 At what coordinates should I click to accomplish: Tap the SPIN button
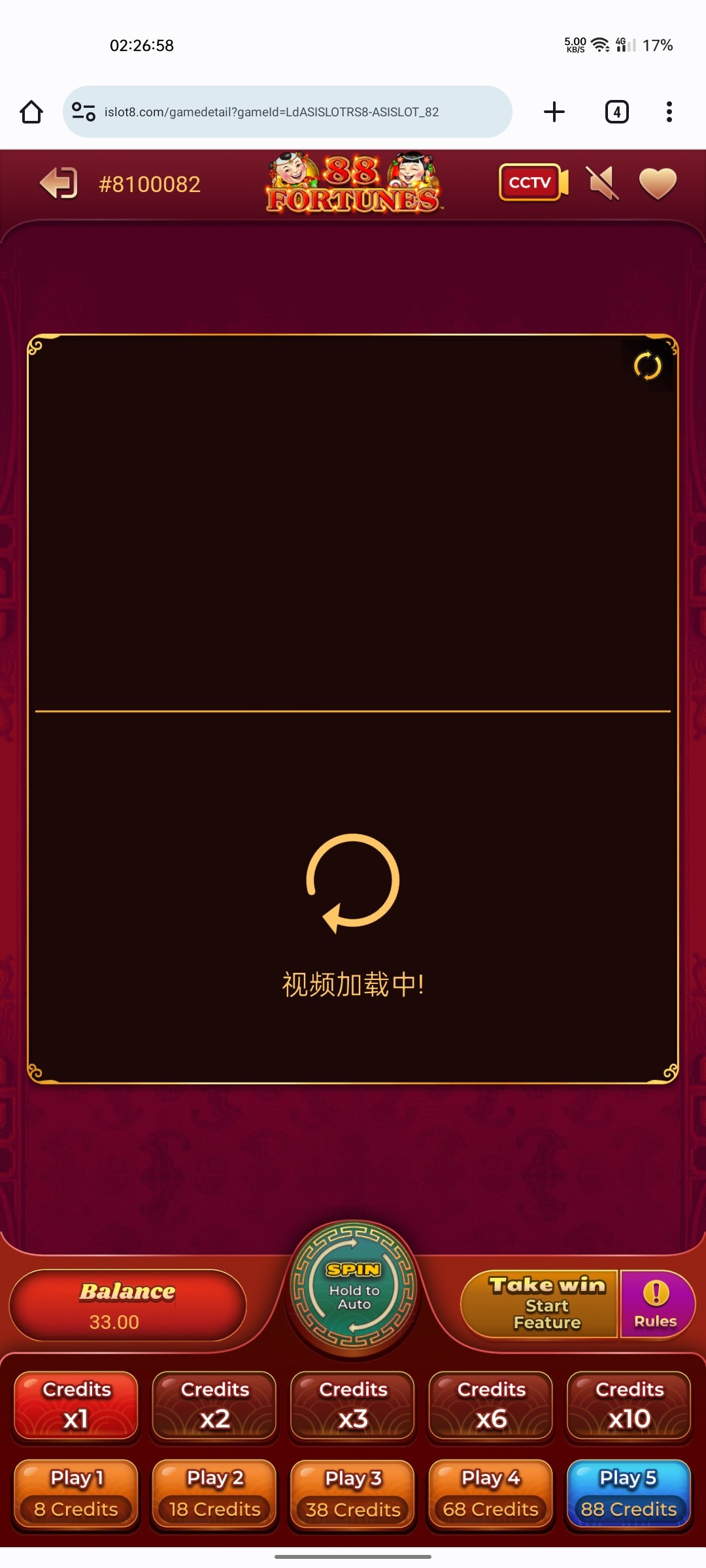tap(354, 1286)
